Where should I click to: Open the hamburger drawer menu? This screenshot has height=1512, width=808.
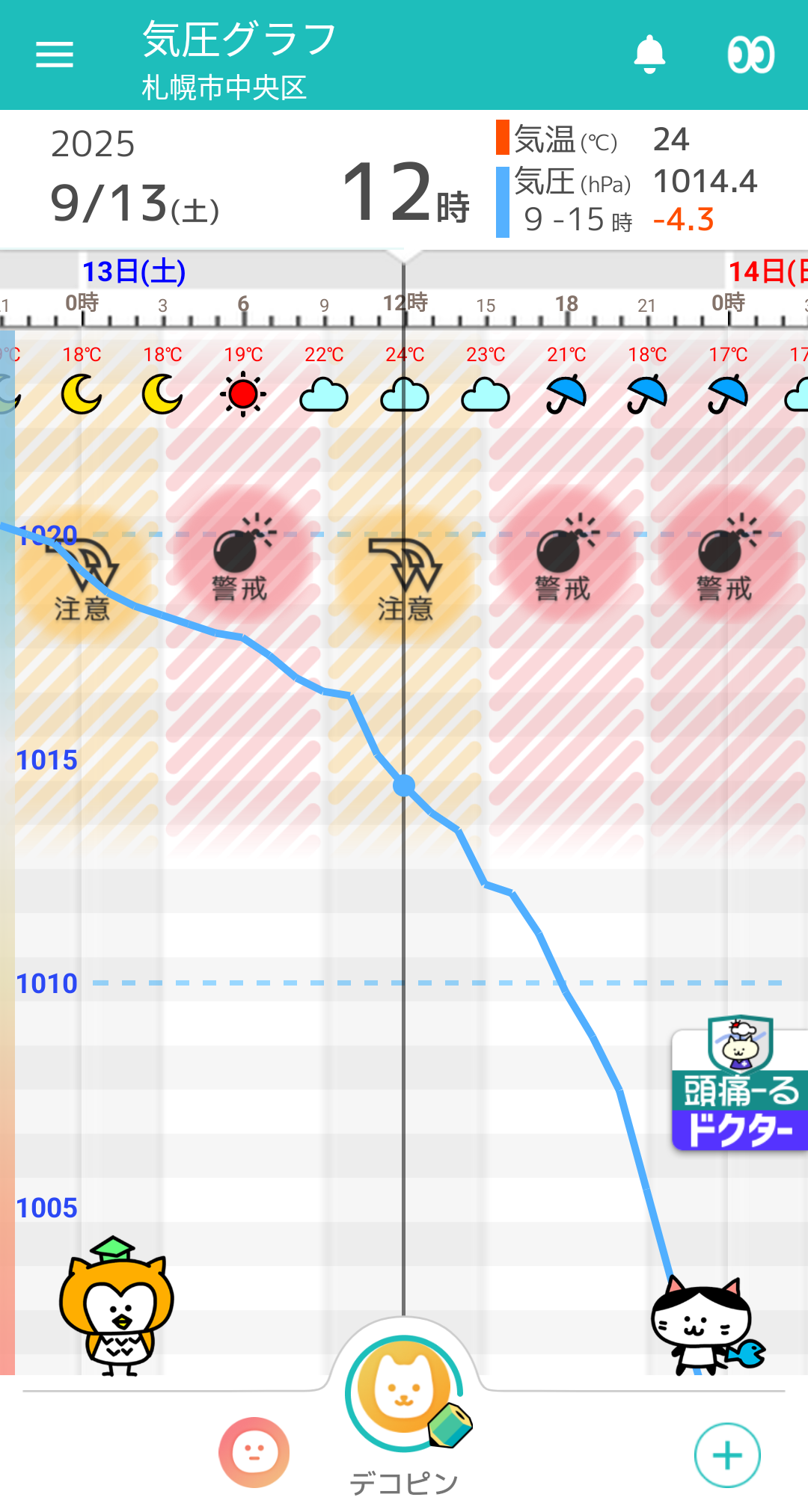pyautogui.click(x=55, y=55)
